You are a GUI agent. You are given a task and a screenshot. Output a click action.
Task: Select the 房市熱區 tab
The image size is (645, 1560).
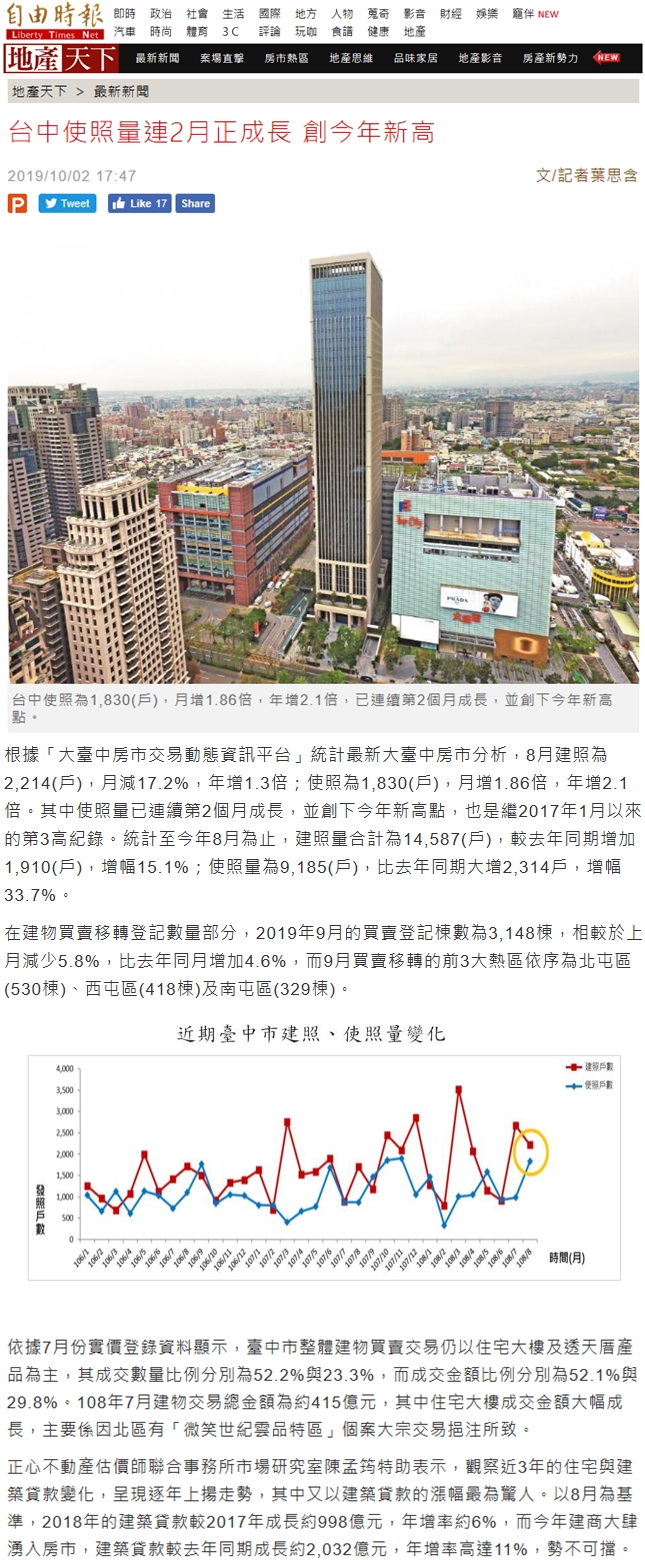287,58
